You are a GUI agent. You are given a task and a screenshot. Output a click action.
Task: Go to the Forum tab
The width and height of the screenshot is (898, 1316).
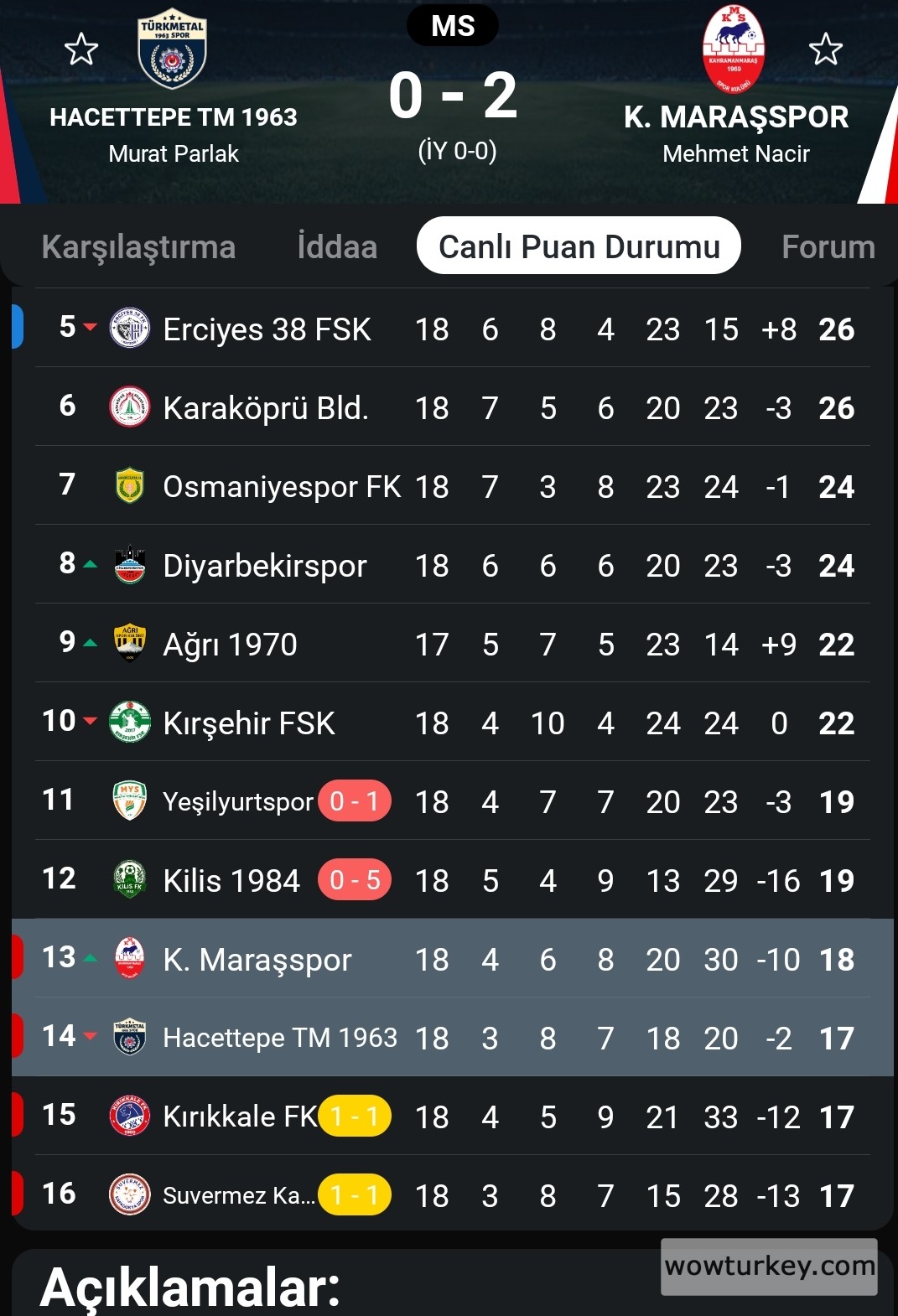pos(828,247)
